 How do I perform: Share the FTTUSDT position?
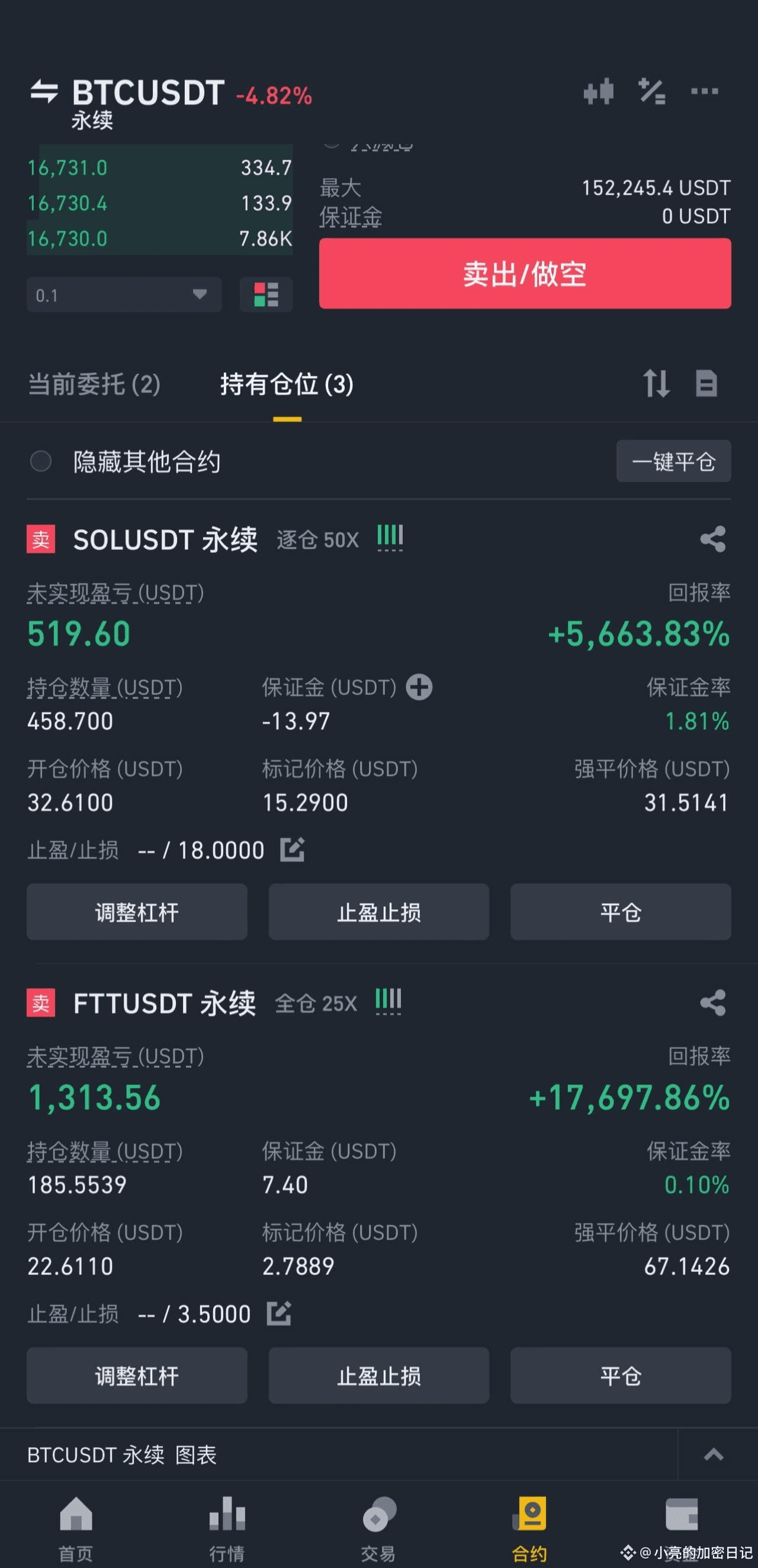tap(713, 1003)
